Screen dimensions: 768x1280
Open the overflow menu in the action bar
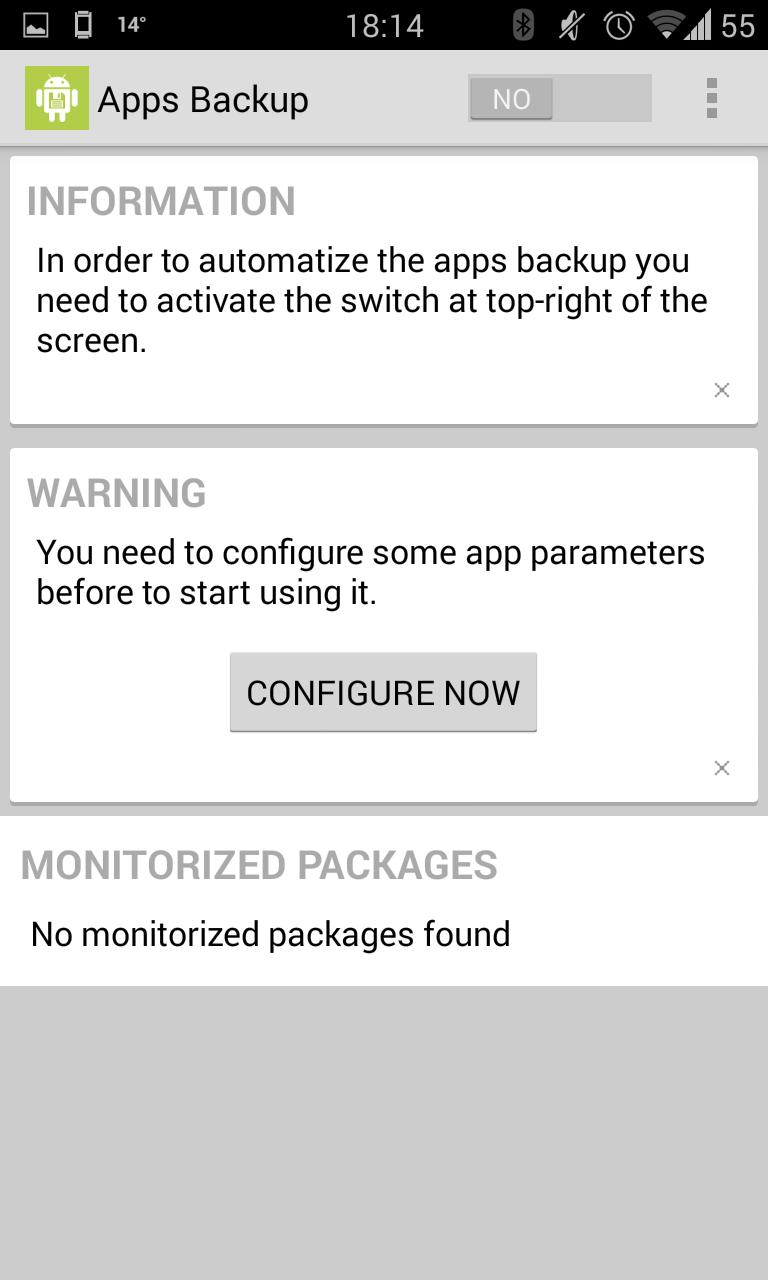[x=712, y=98]
